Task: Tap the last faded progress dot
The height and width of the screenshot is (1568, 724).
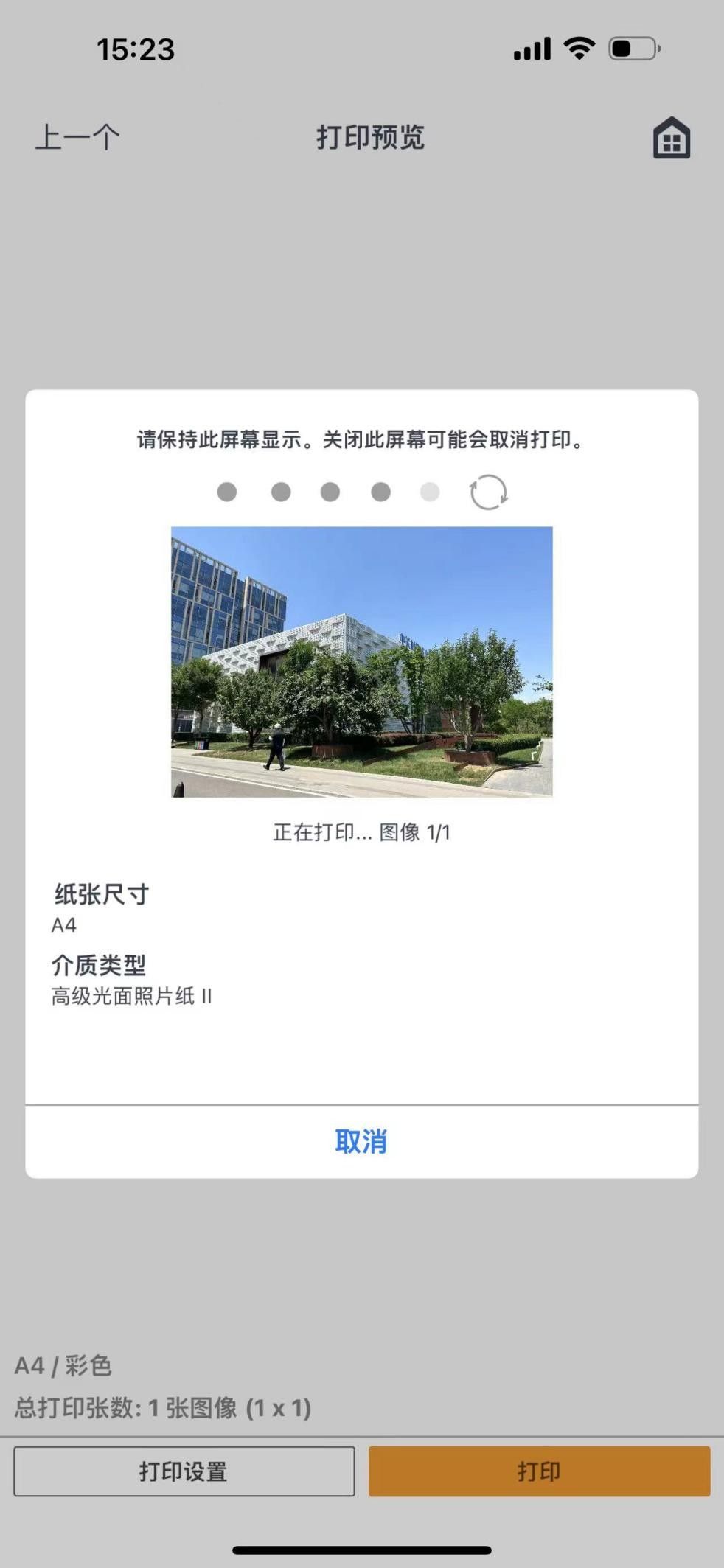Action: pos(431,492)
